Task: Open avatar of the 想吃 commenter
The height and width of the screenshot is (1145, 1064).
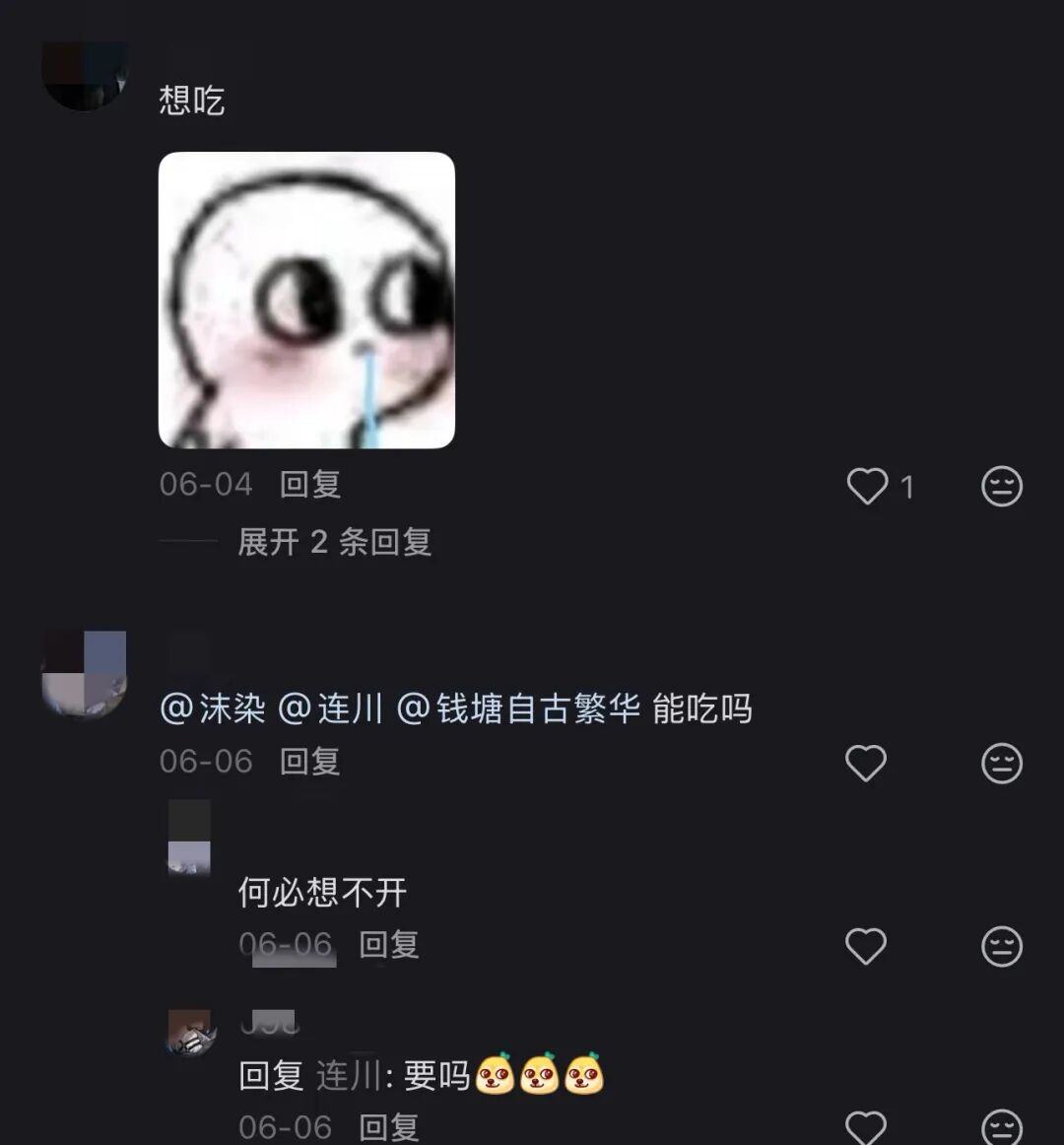Action: [85, 75]
